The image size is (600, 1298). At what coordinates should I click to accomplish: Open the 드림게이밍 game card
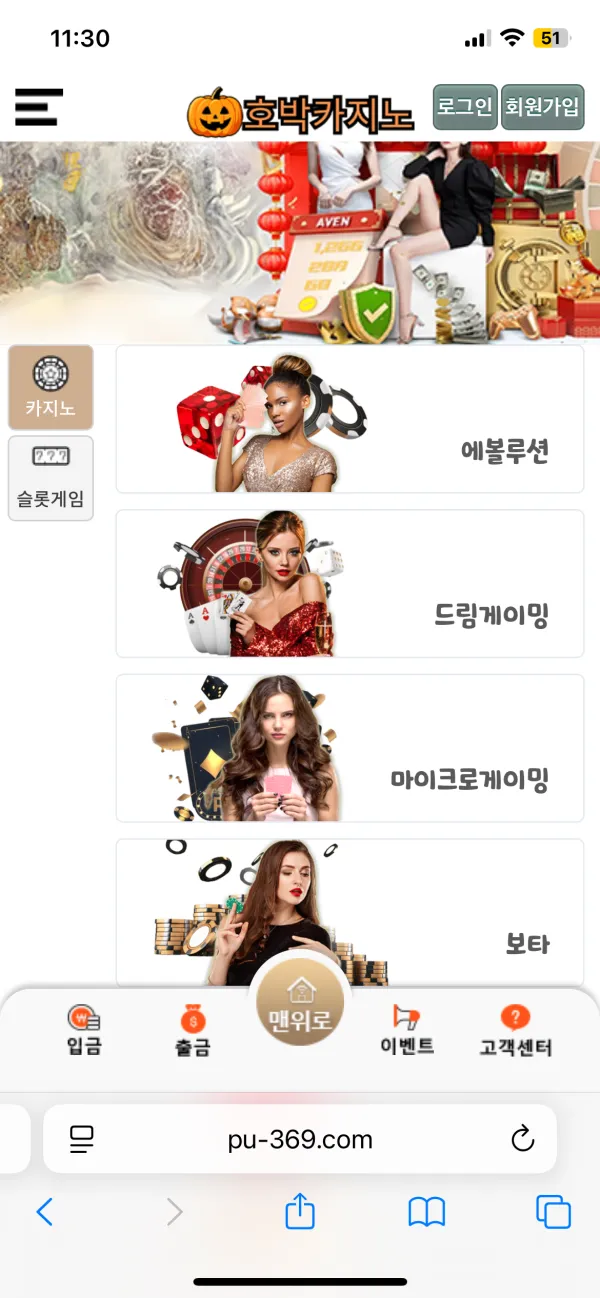coord(350,583)
